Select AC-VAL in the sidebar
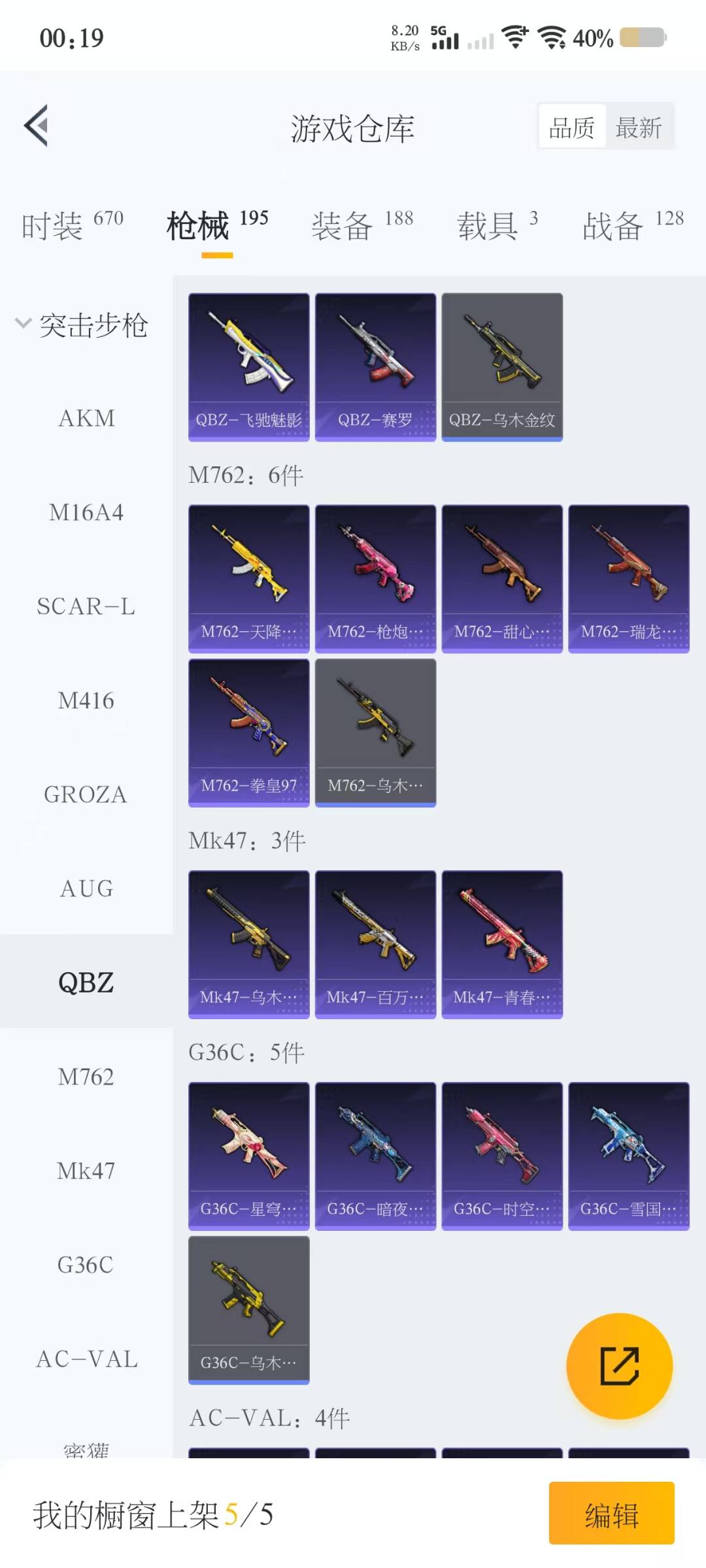Viewport: 706px width, 1568px height. [x=86, y=1359]
